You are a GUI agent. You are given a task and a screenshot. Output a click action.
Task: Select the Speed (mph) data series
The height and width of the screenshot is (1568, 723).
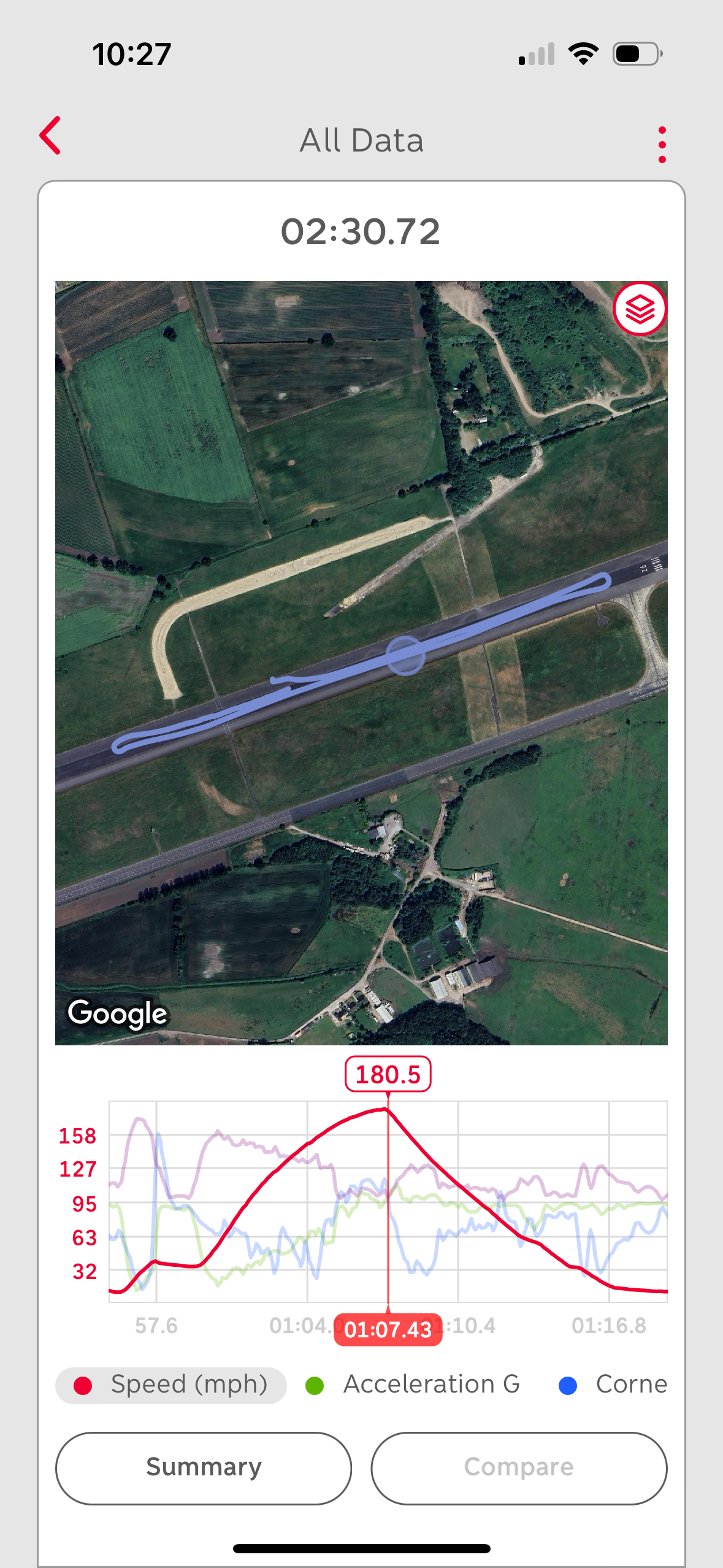click(172, 1385)
